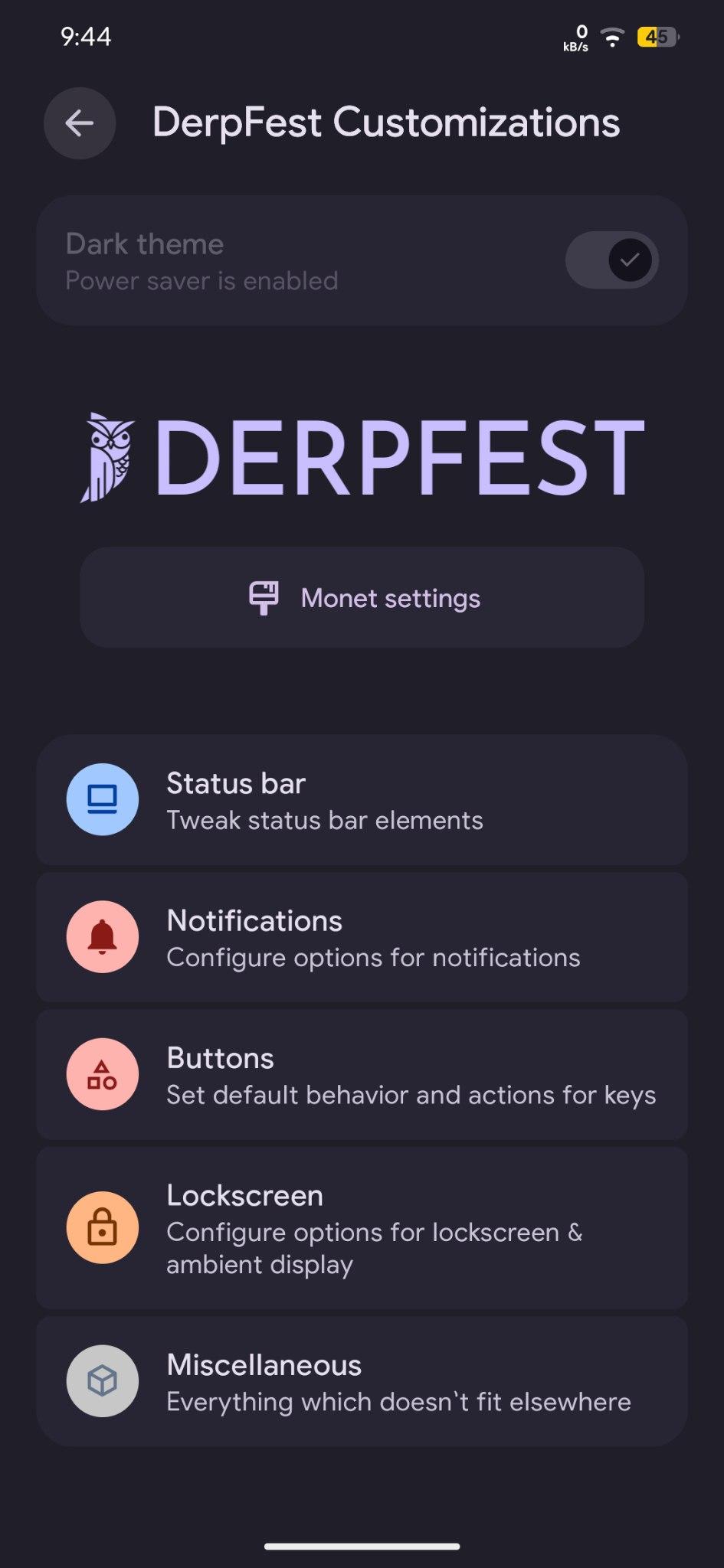
Task: Open Lockscreen options
Action: (362, 1228)
